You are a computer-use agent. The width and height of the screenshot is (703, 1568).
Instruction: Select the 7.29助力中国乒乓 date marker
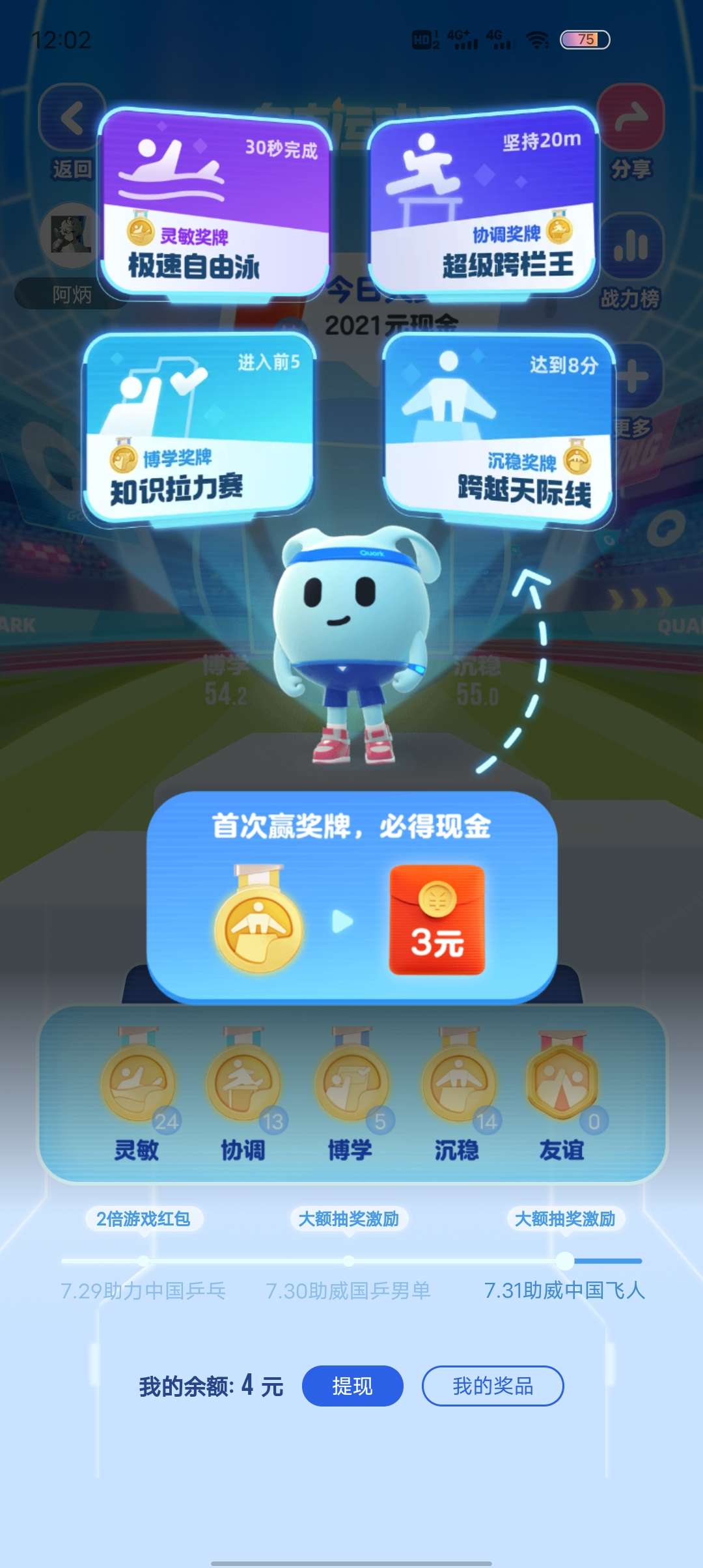143,1290
